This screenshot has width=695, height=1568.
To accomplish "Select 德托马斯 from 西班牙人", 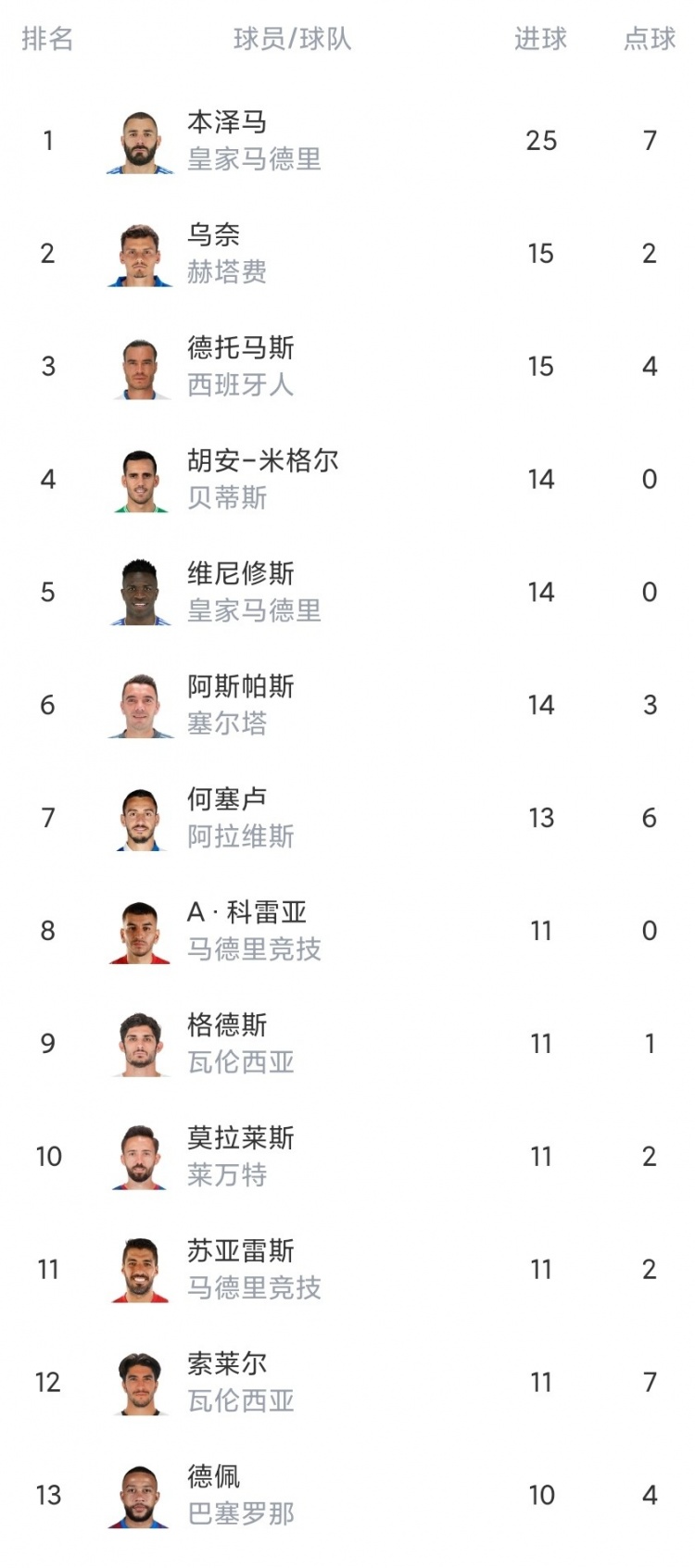I will [347, 367].
